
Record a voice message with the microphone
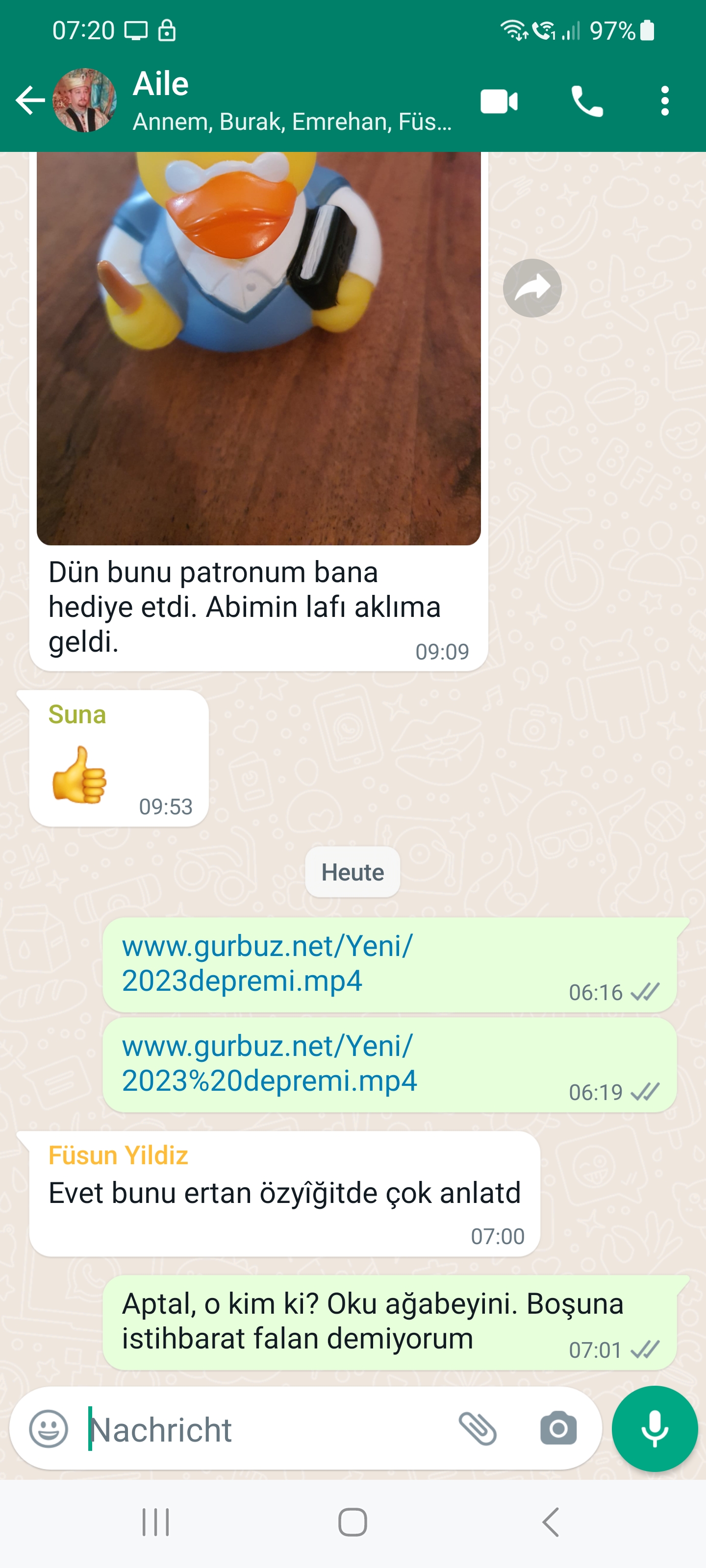[654, 1429]
